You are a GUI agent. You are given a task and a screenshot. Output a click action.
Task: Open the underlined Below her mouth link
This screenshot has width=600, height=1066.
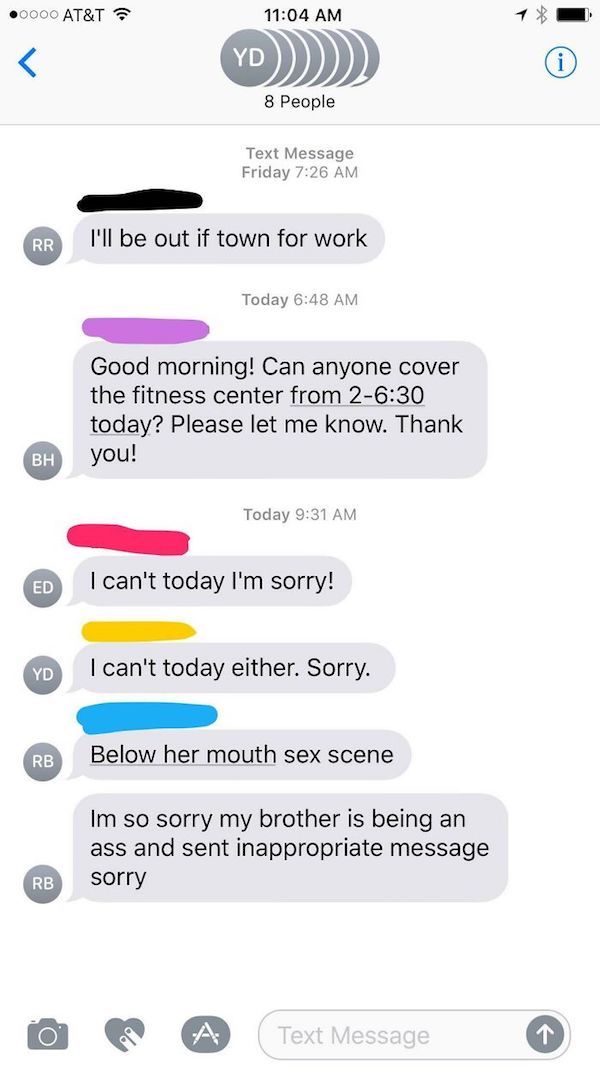(183, 754)
